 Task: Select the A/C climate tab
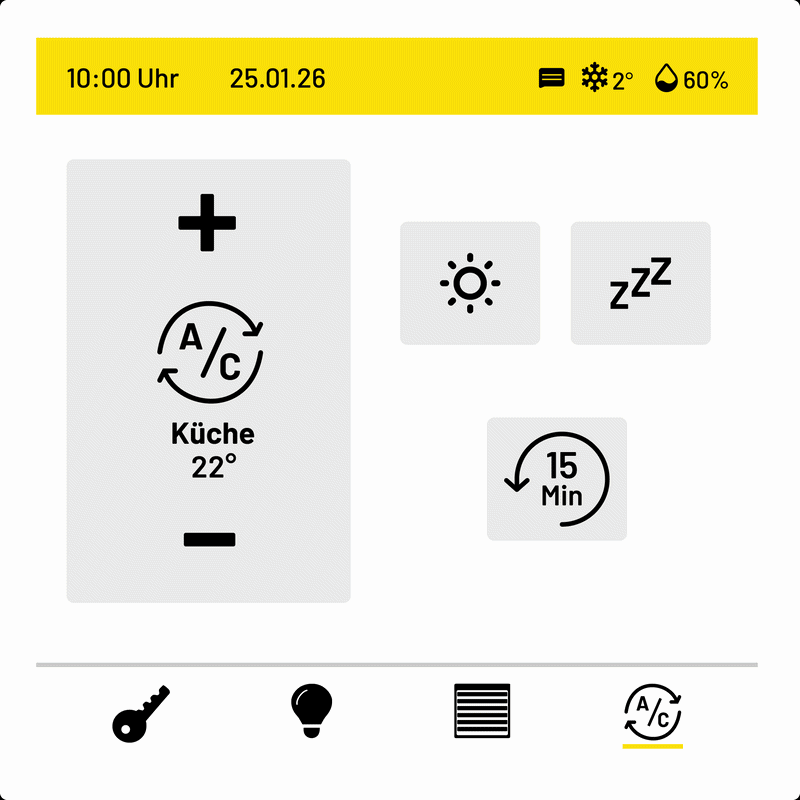pos(652,713)
